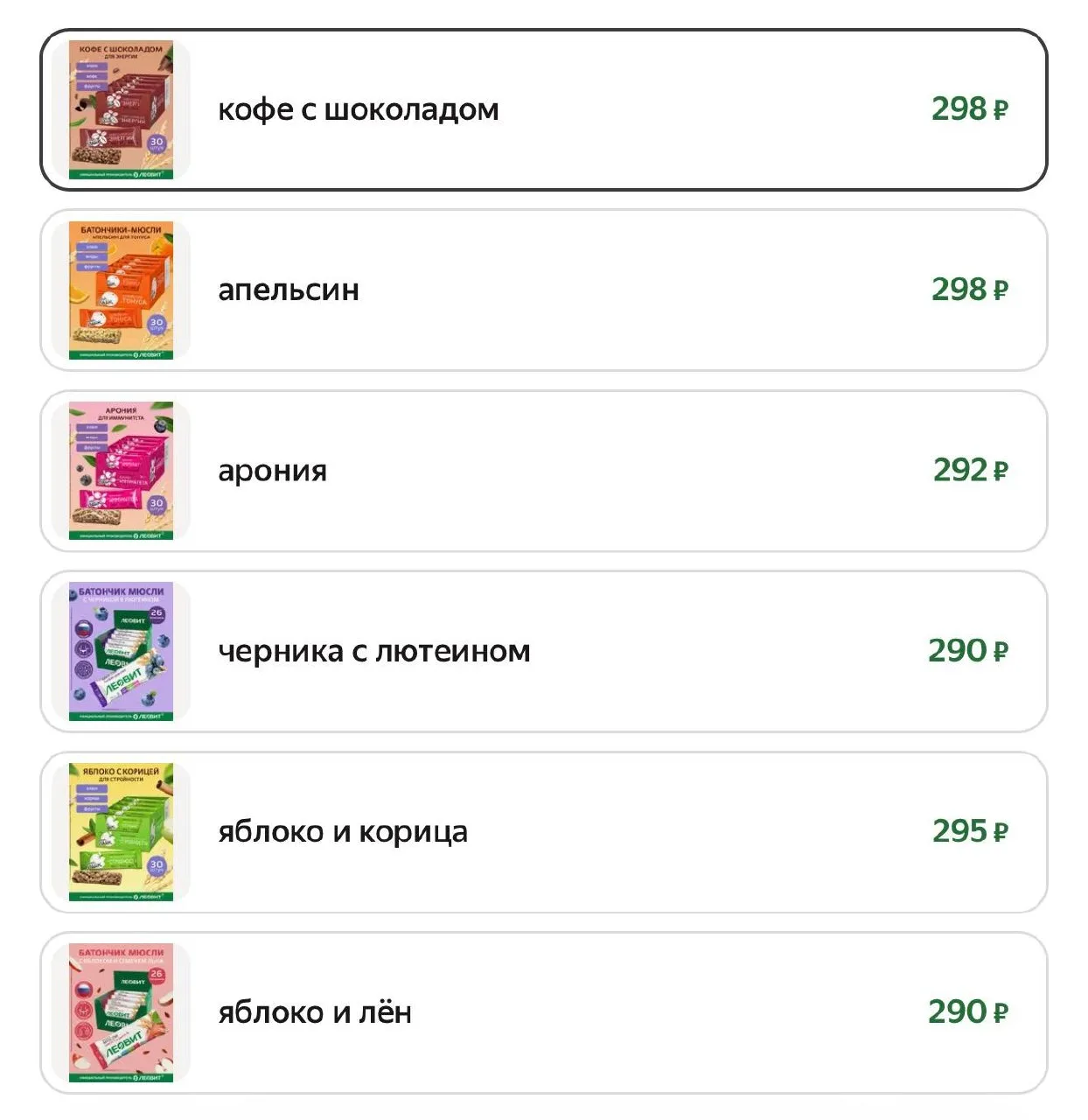The width and height of the screenshot is (1088, 1120).
Task: Select черника с лютеином option
Action: [544, 651]
